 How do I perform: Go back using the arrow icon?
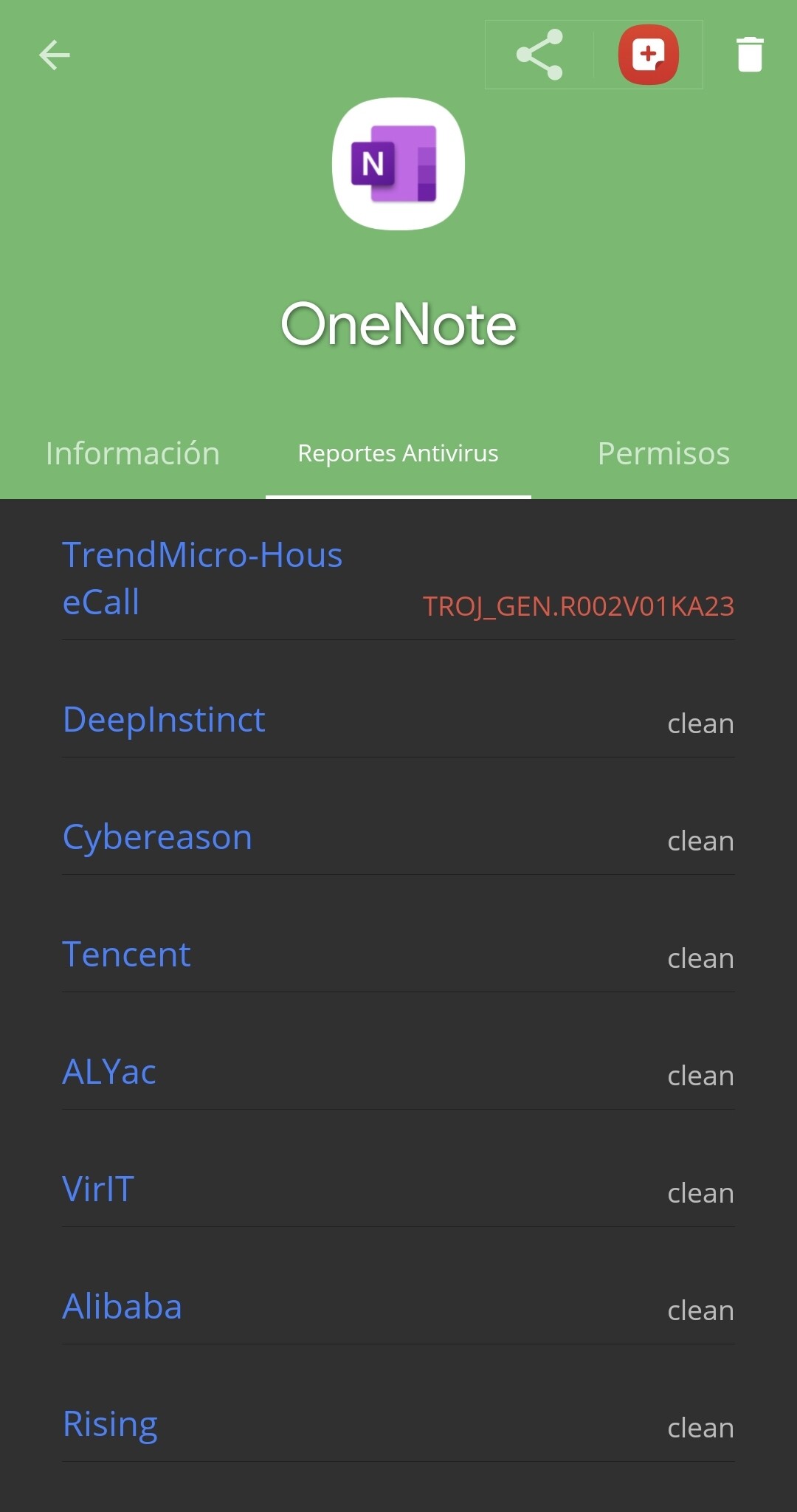pyautogui.click(x=54, y=55)
